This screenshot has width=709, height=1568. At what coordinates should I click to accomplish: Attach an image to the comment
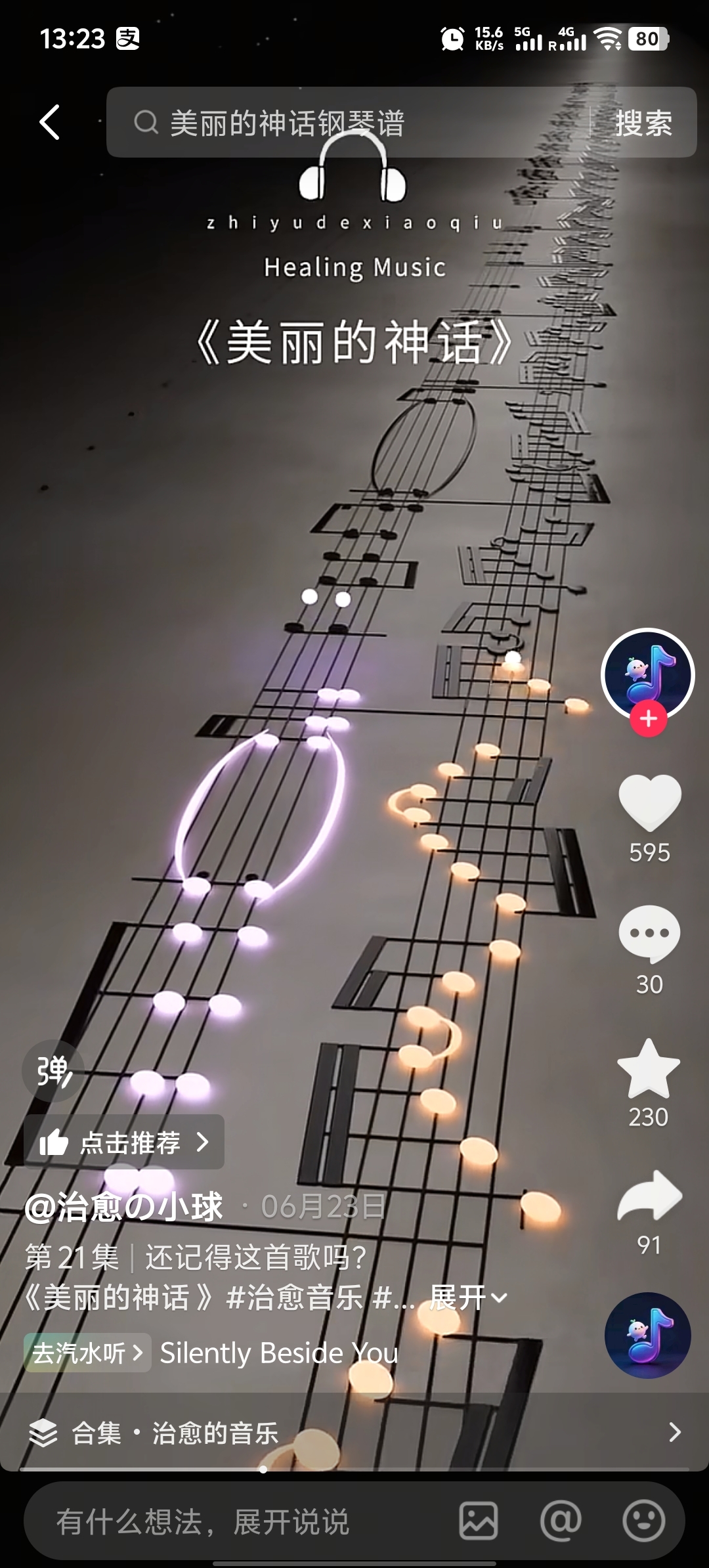pyautogui.click(x=479, y=1521)
